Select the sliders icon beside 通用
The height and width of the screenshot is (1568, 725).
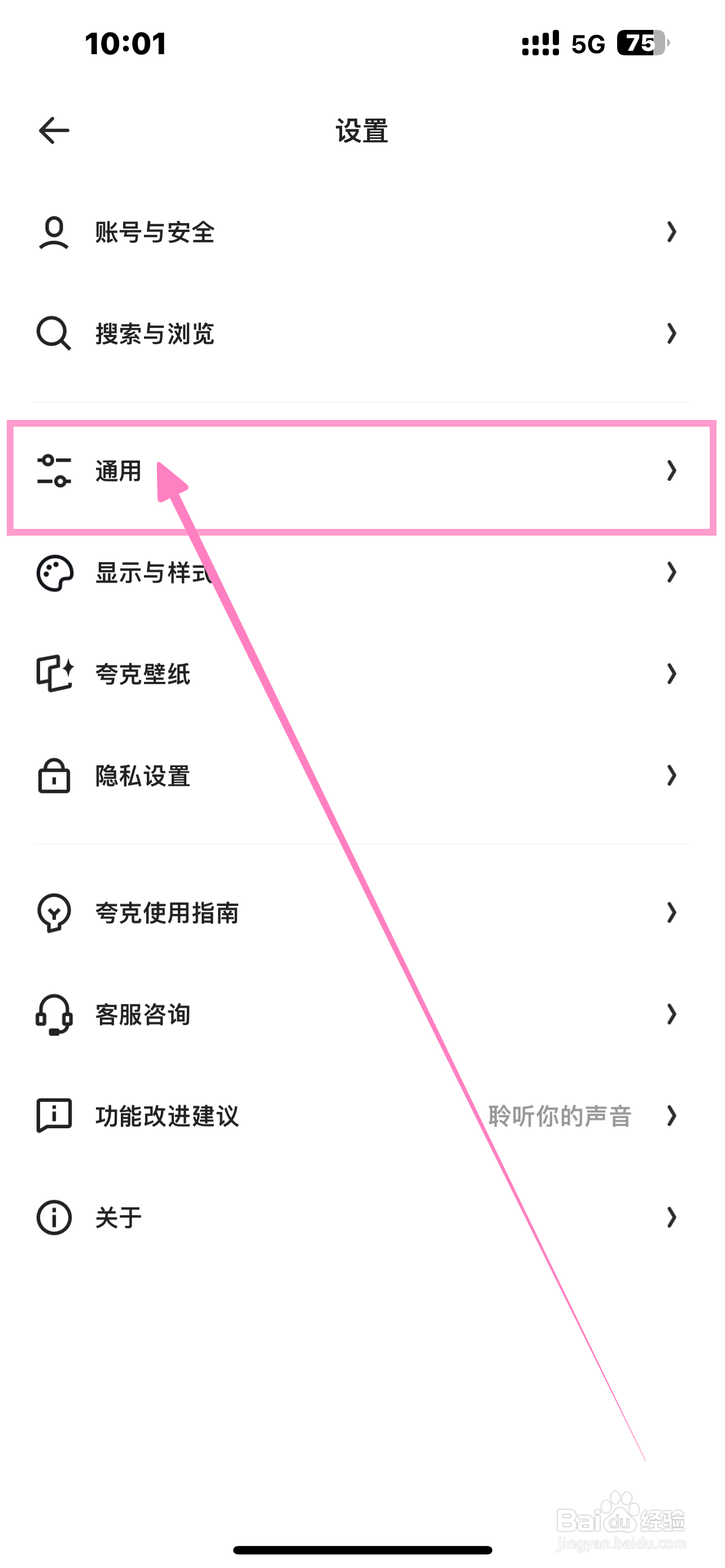point(54,471)
